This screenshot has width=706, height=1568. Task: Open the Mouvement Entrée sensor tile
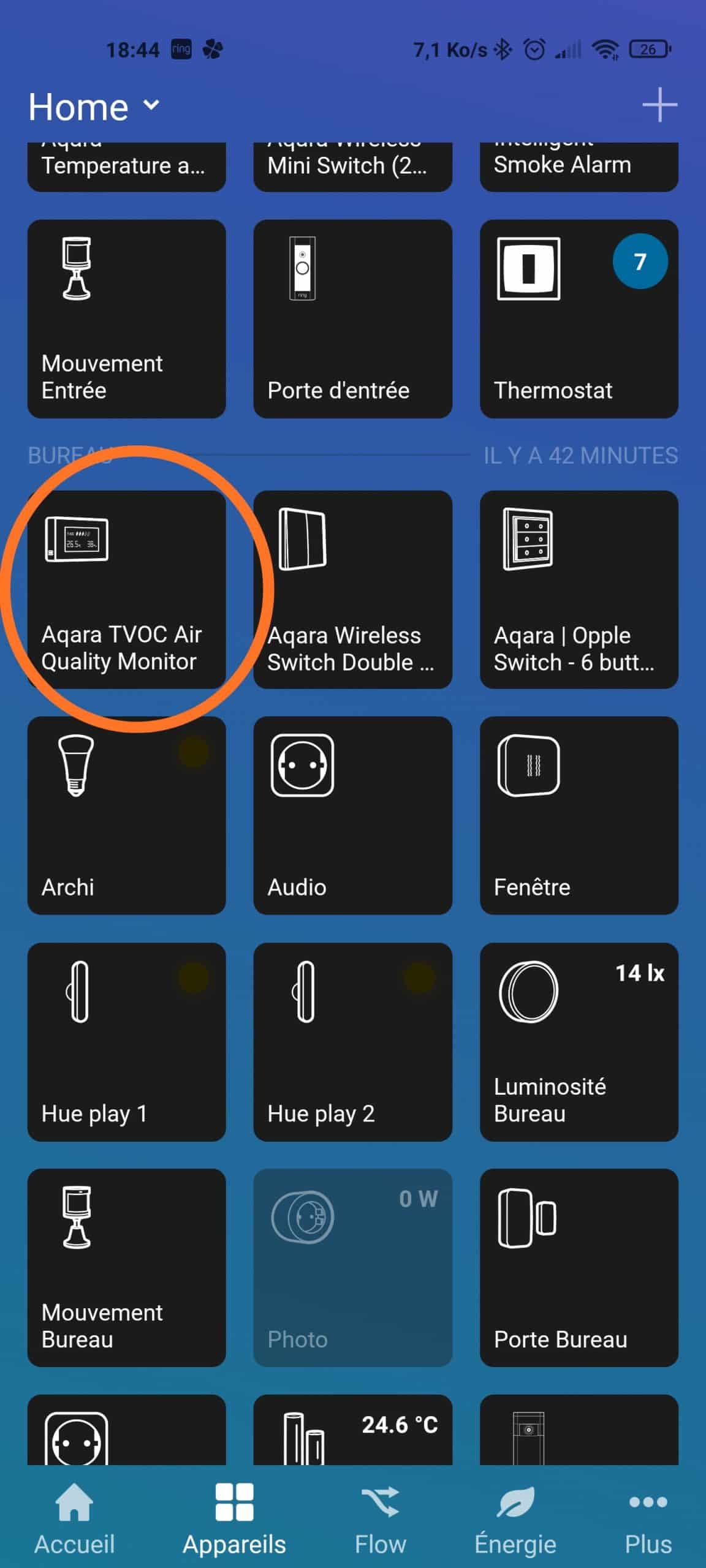click(126, 319)
